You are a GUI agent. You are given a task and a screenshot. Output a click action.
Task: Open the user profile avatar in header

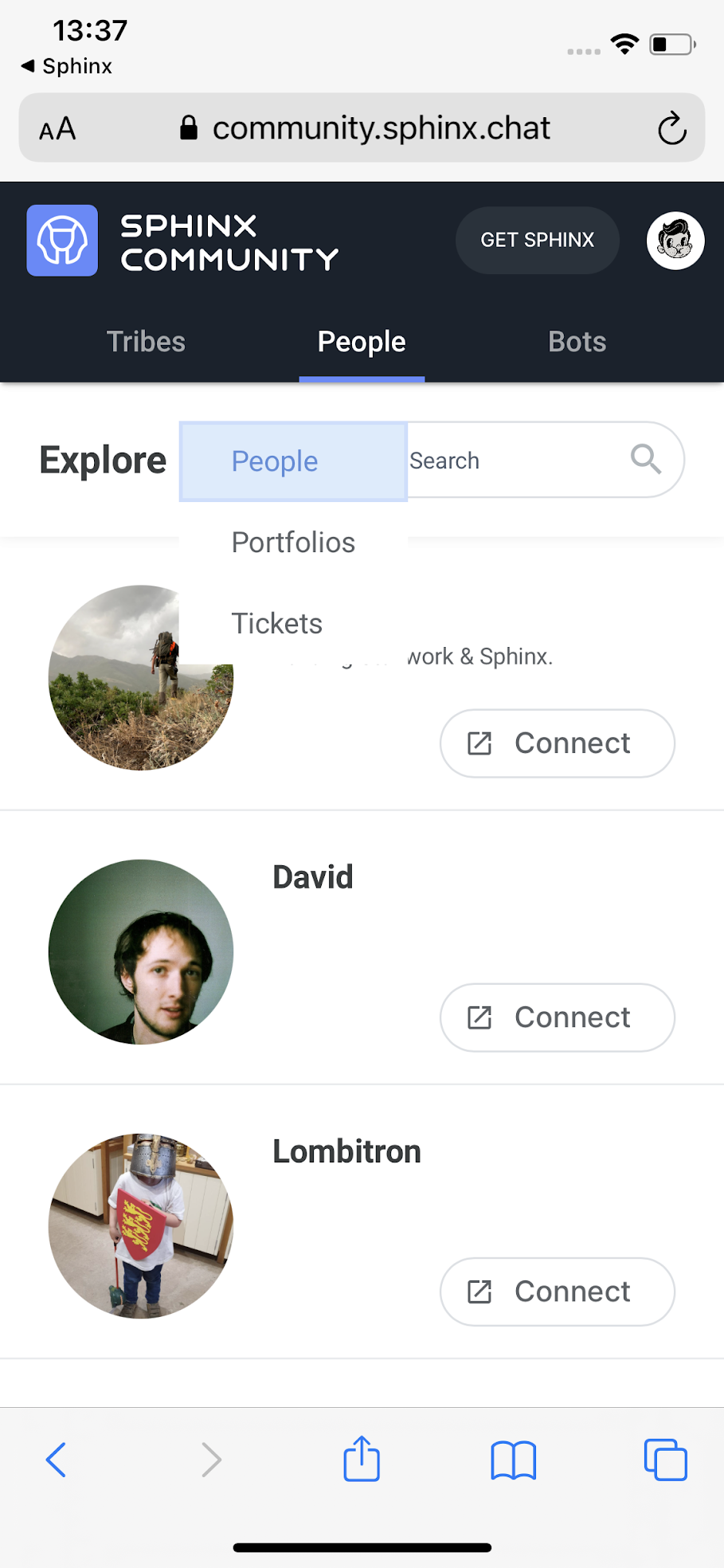click(x=674, y=240)
